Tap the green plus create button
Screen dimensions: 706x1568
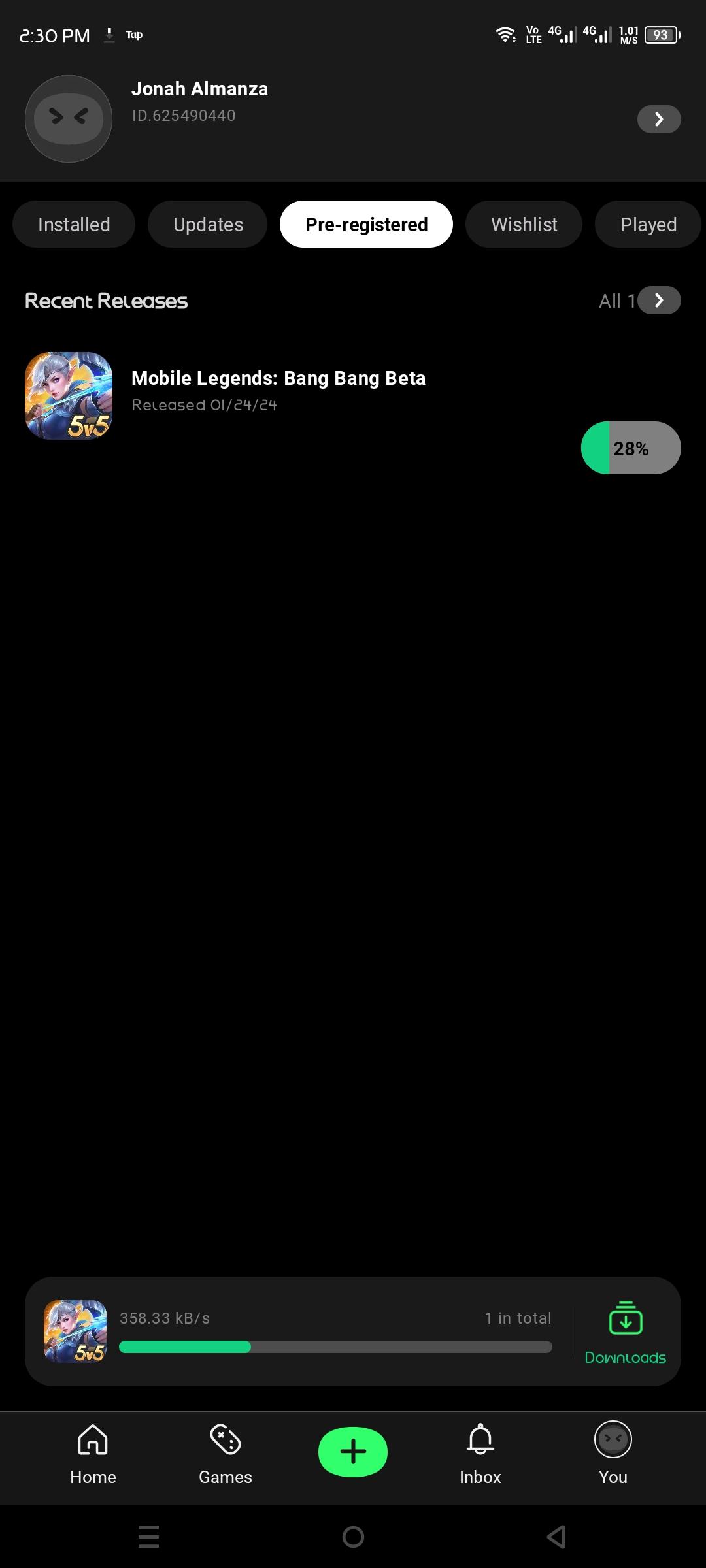[353, 1452]
